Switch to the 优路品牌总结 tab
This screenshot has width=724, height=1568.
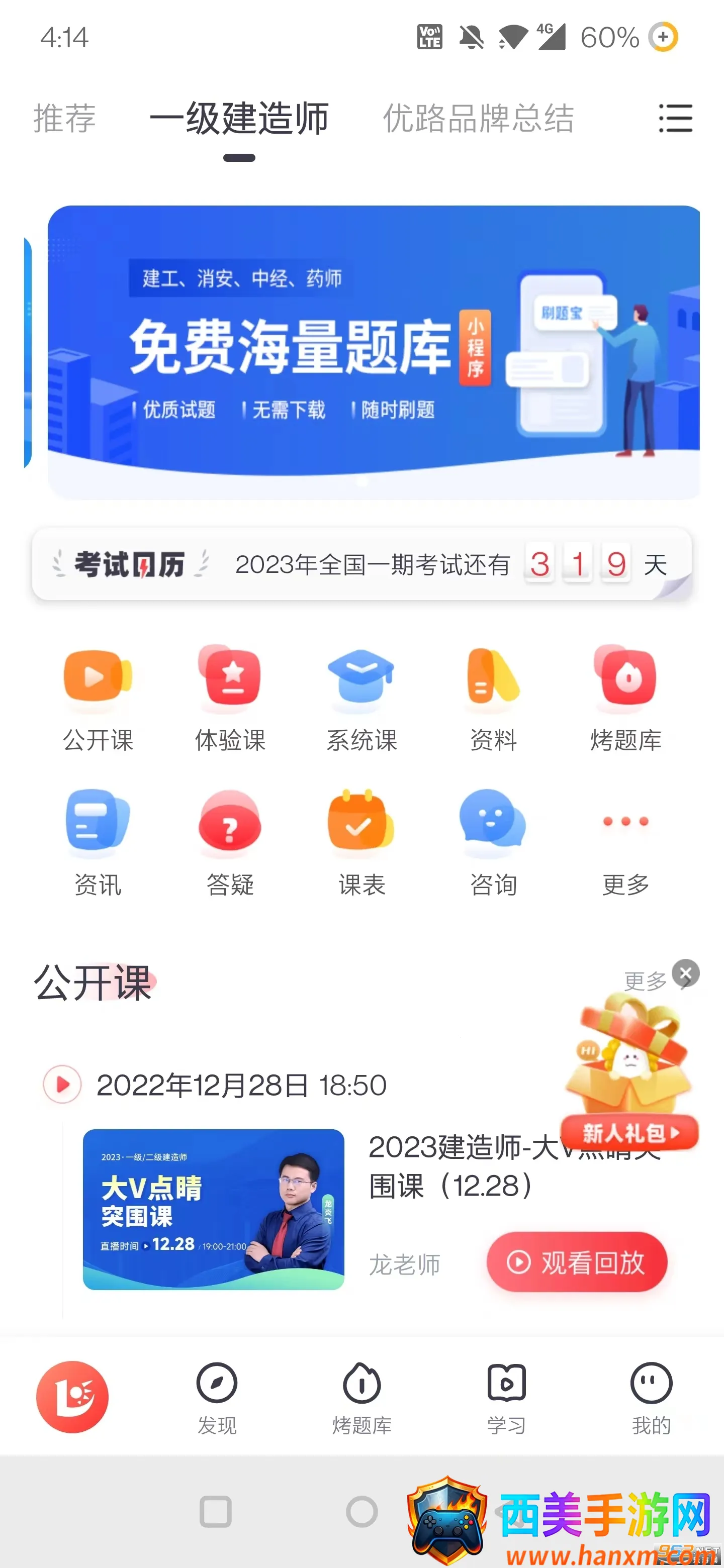pos(478,118)
